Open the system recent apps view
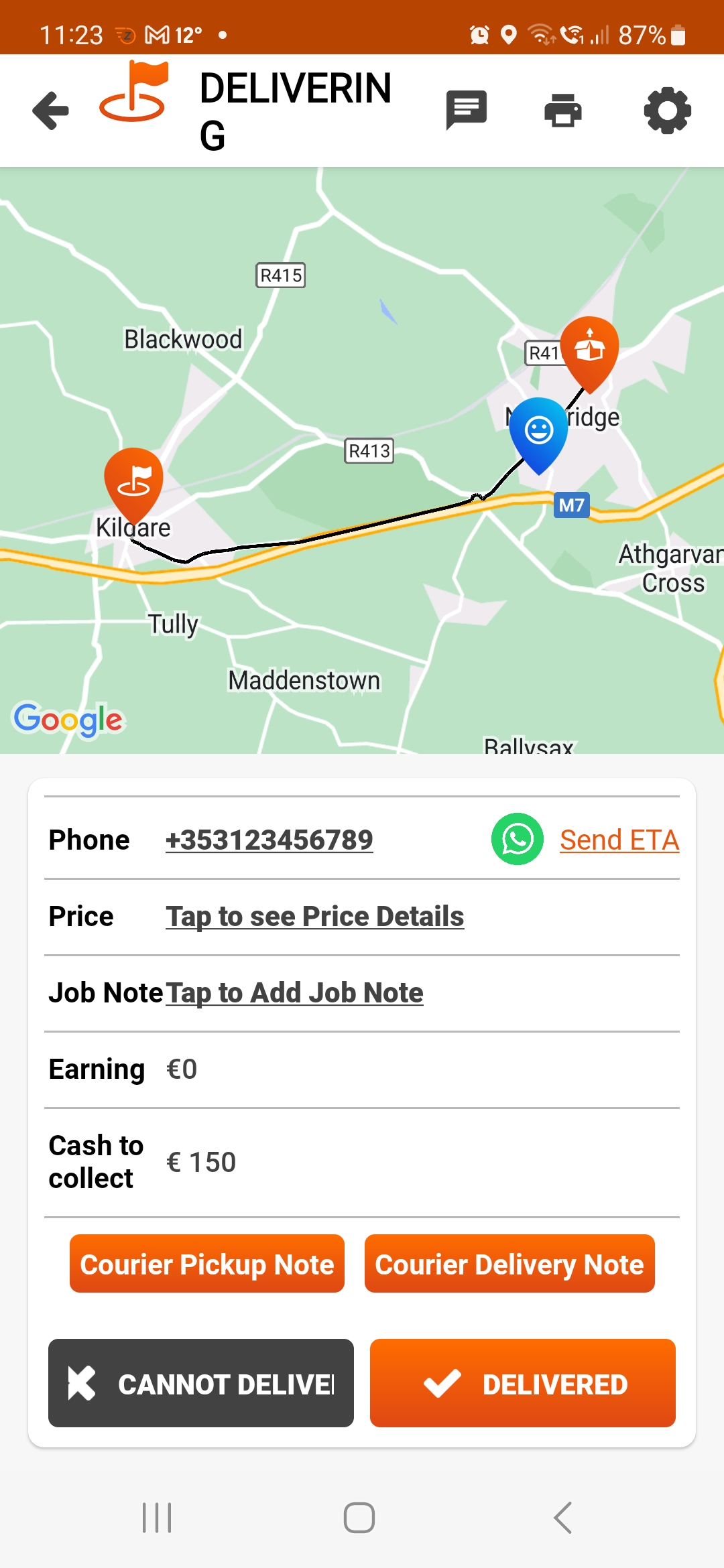The width and height of the screenshot is (724, 1568). [x=157, y=1518]
